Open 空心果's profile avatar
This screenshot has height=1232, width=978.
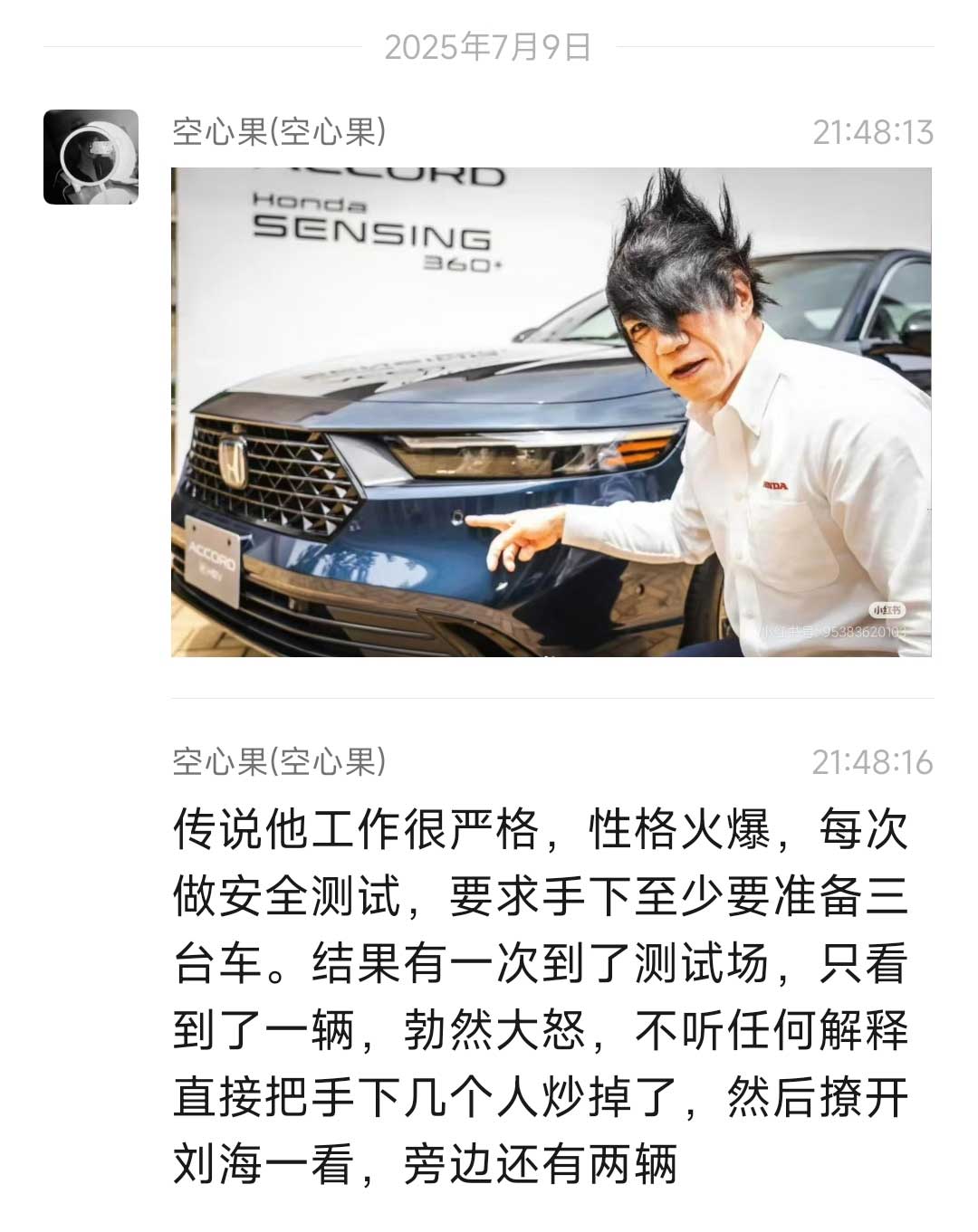[91, 157]
